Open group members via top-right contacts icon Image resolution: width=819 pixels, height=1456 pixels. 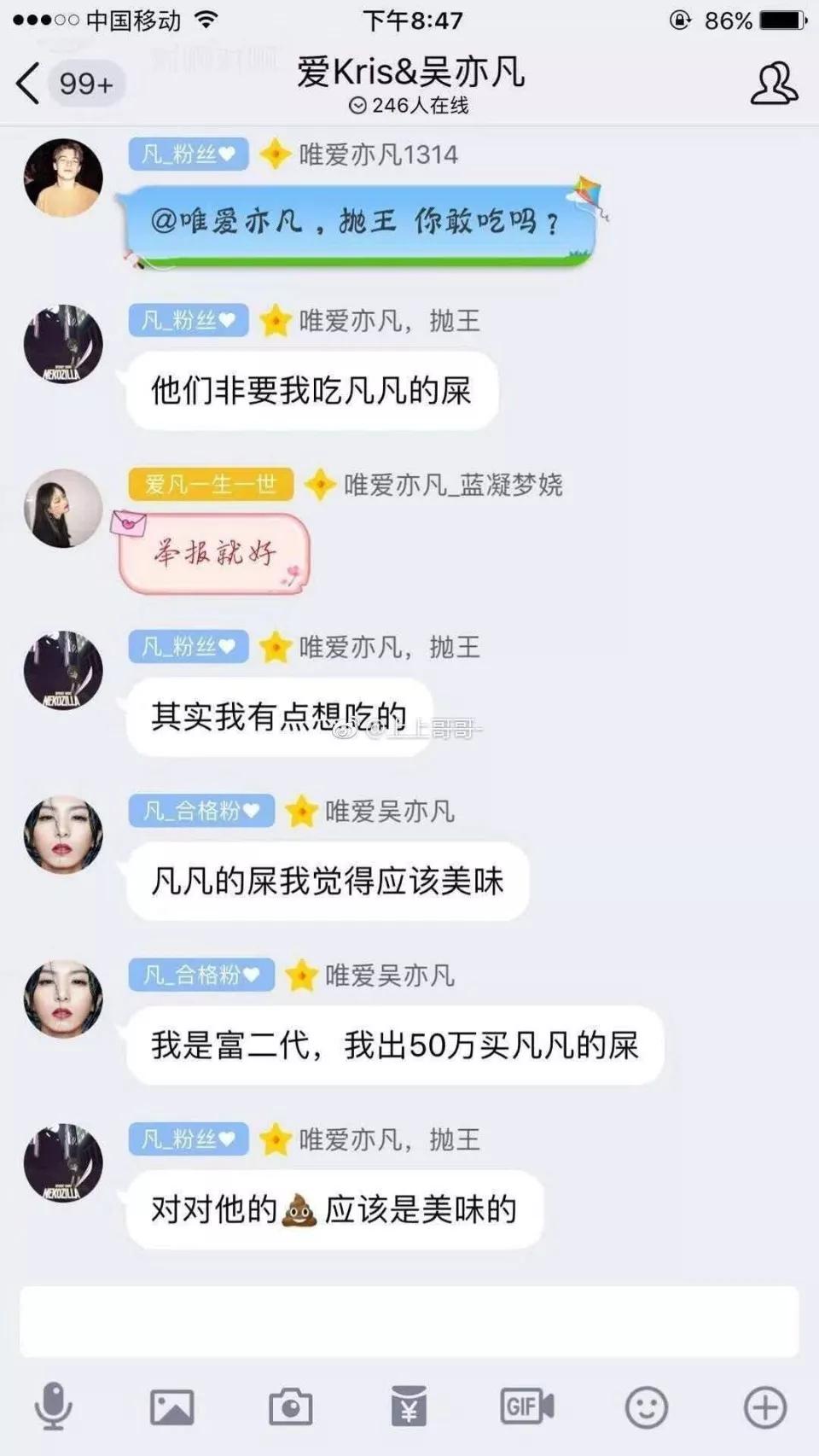772,81
